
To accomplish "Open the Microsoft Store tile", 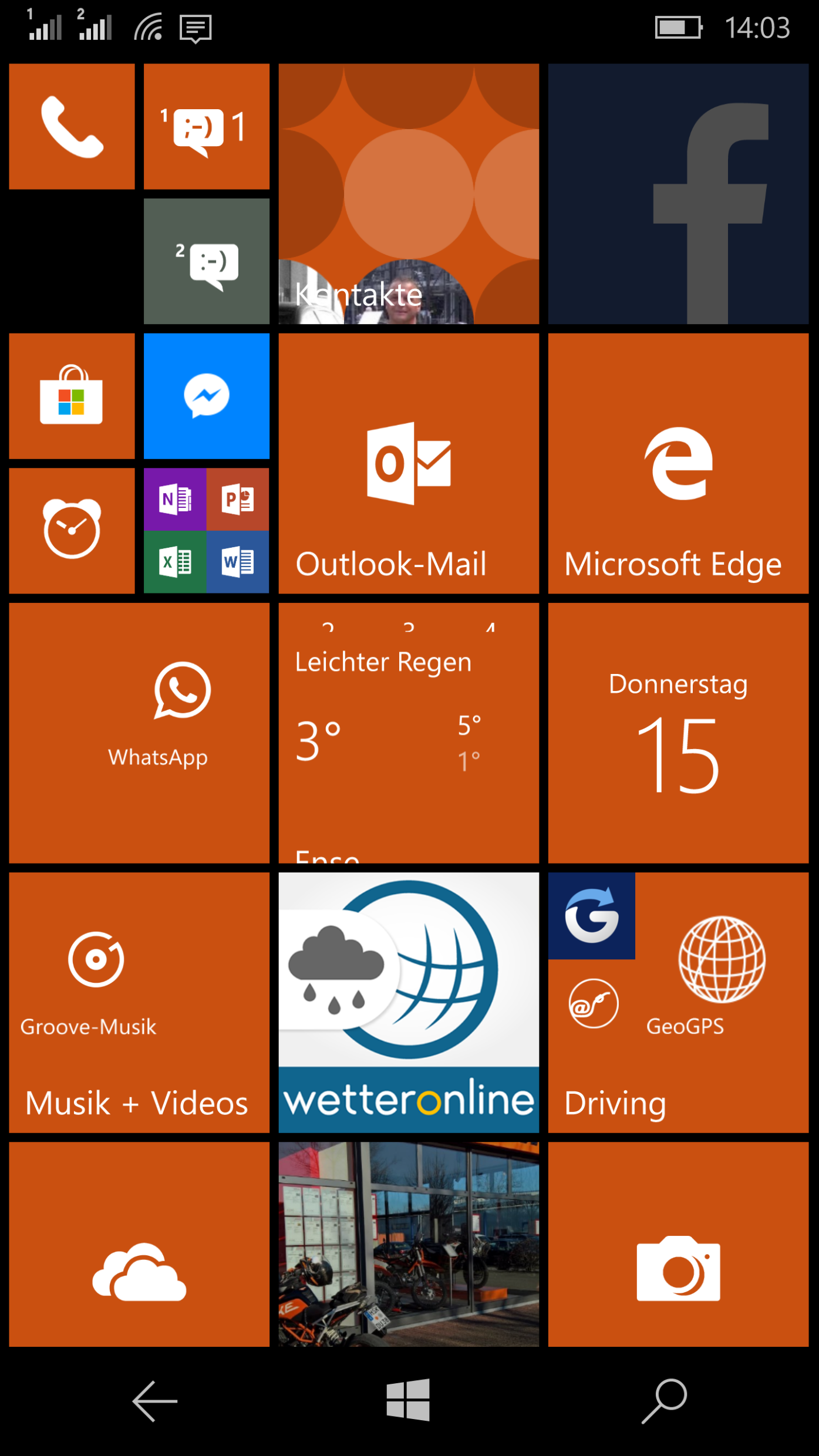I will click(x=72, y=396).
